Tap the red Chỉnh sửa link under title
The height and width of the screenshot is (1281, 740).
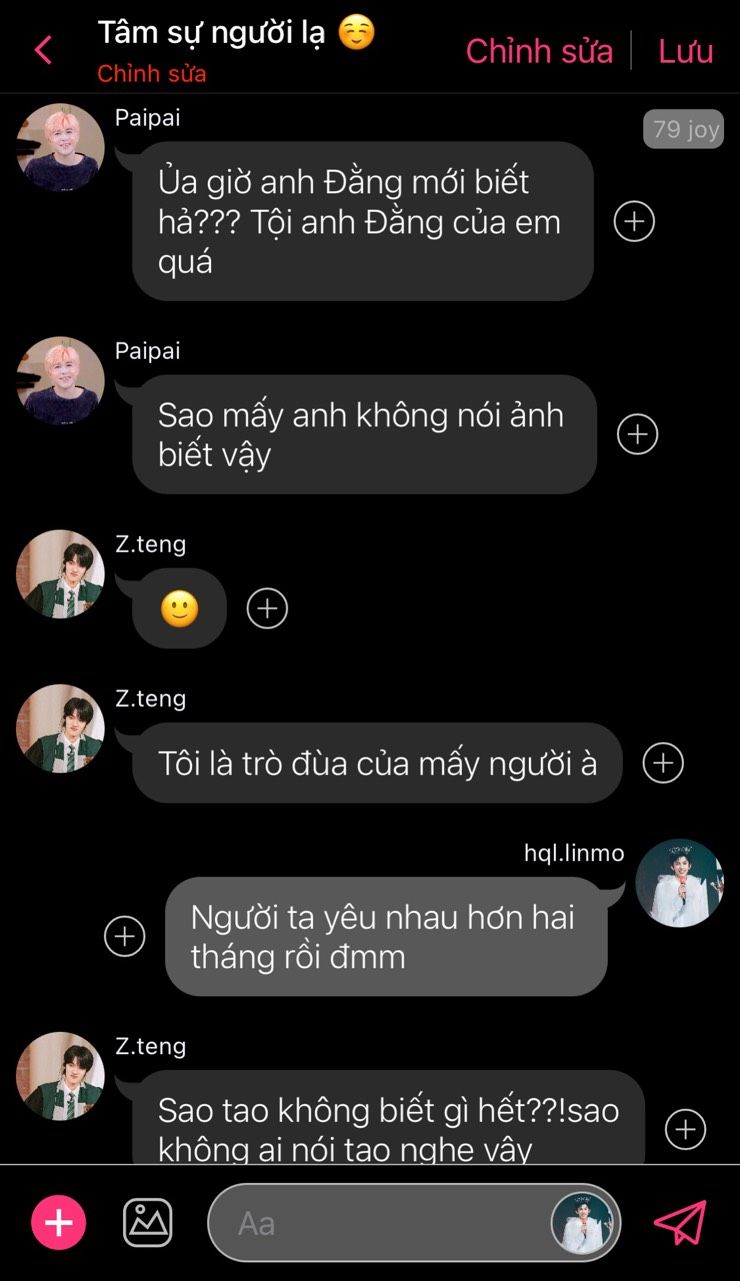(152, 74)
